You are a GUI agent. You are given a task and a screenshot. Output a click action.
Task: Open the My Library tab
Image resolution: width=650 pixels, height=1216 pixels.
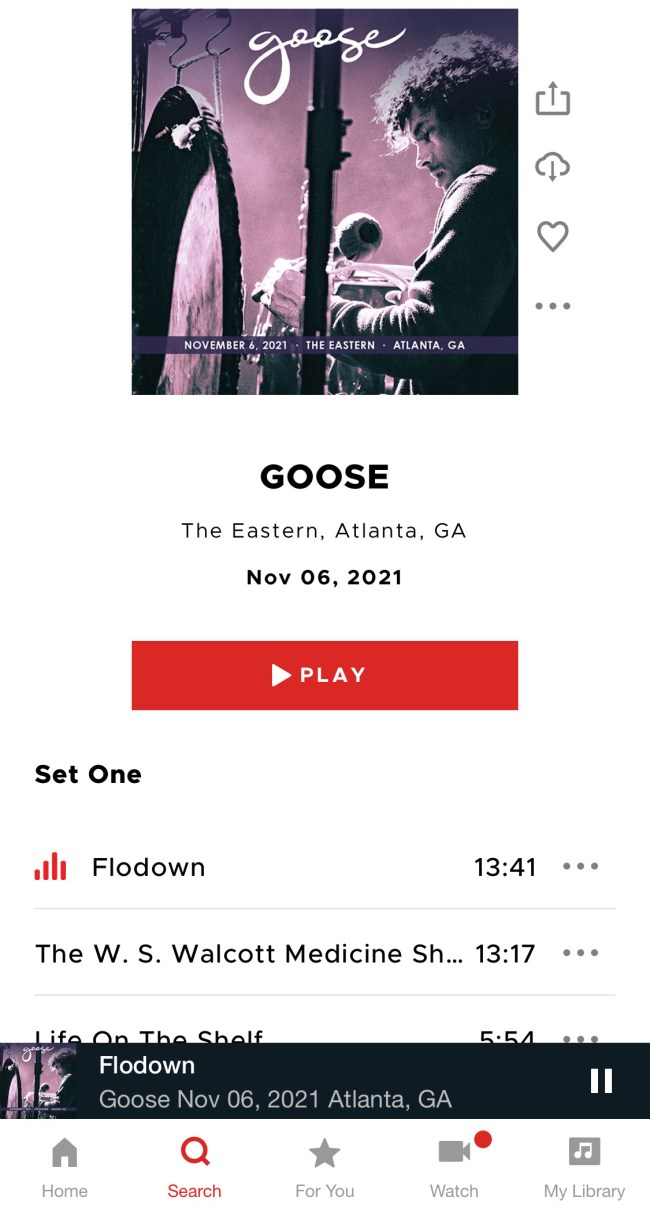point(584,1167)
